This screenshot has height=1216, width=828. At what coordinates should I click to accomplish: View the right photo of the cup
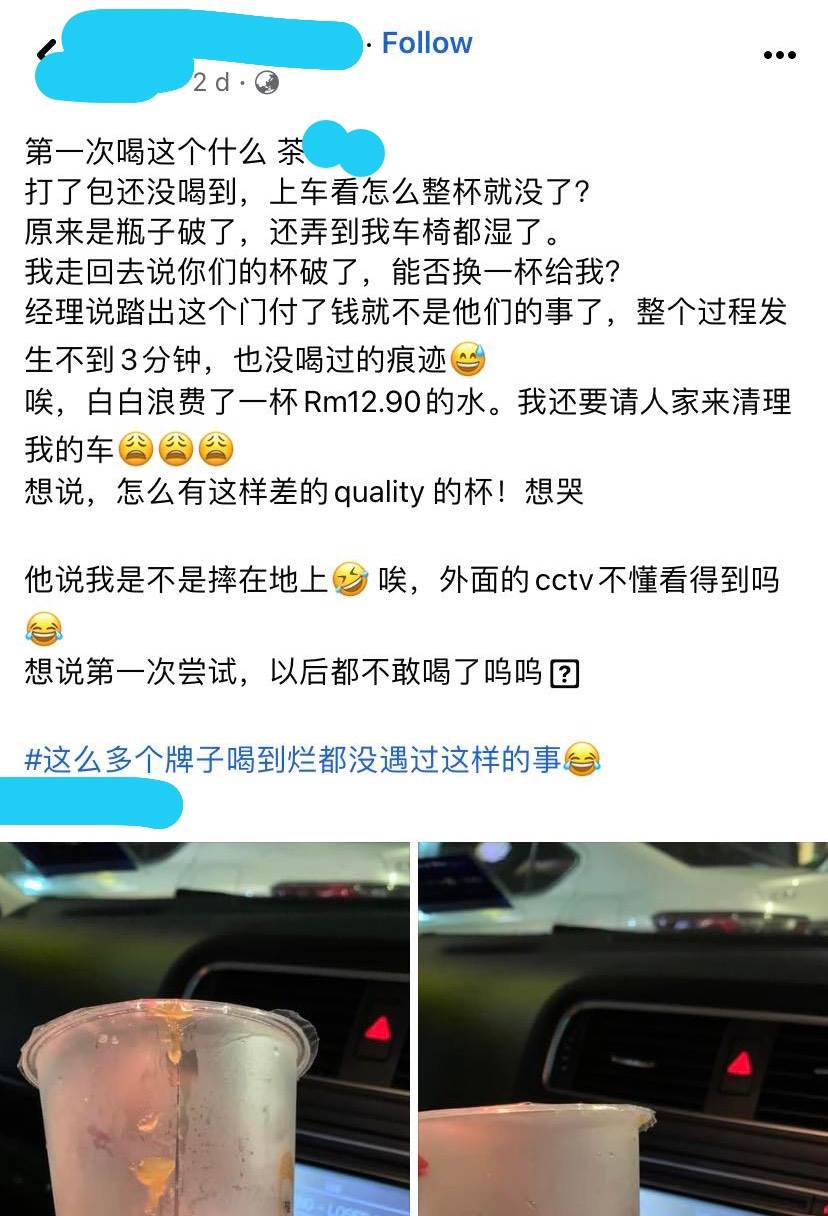(x=622, y=1030)
